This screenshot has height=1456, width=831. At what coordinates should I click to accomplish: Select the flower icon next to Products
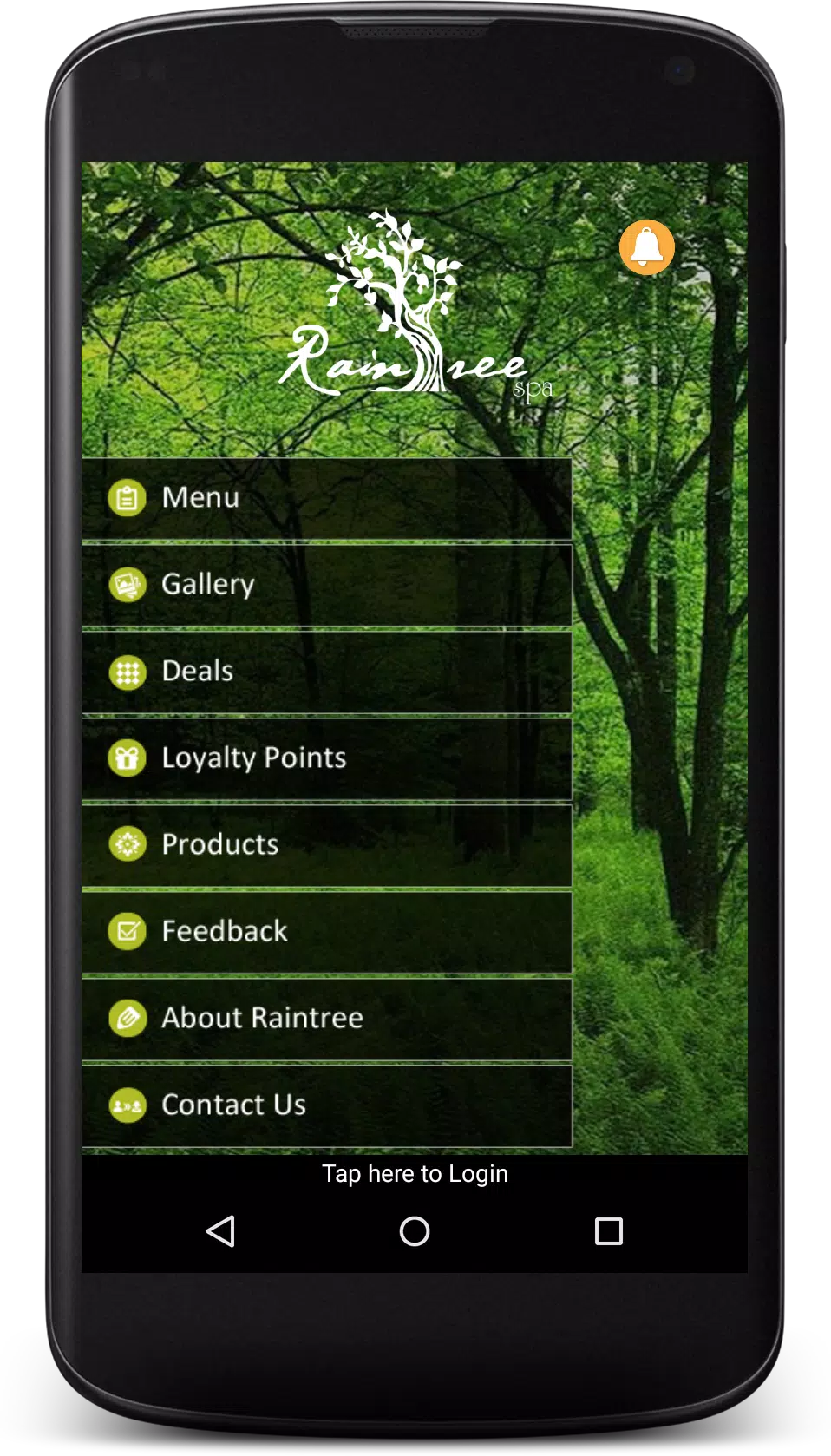[127, 844]
